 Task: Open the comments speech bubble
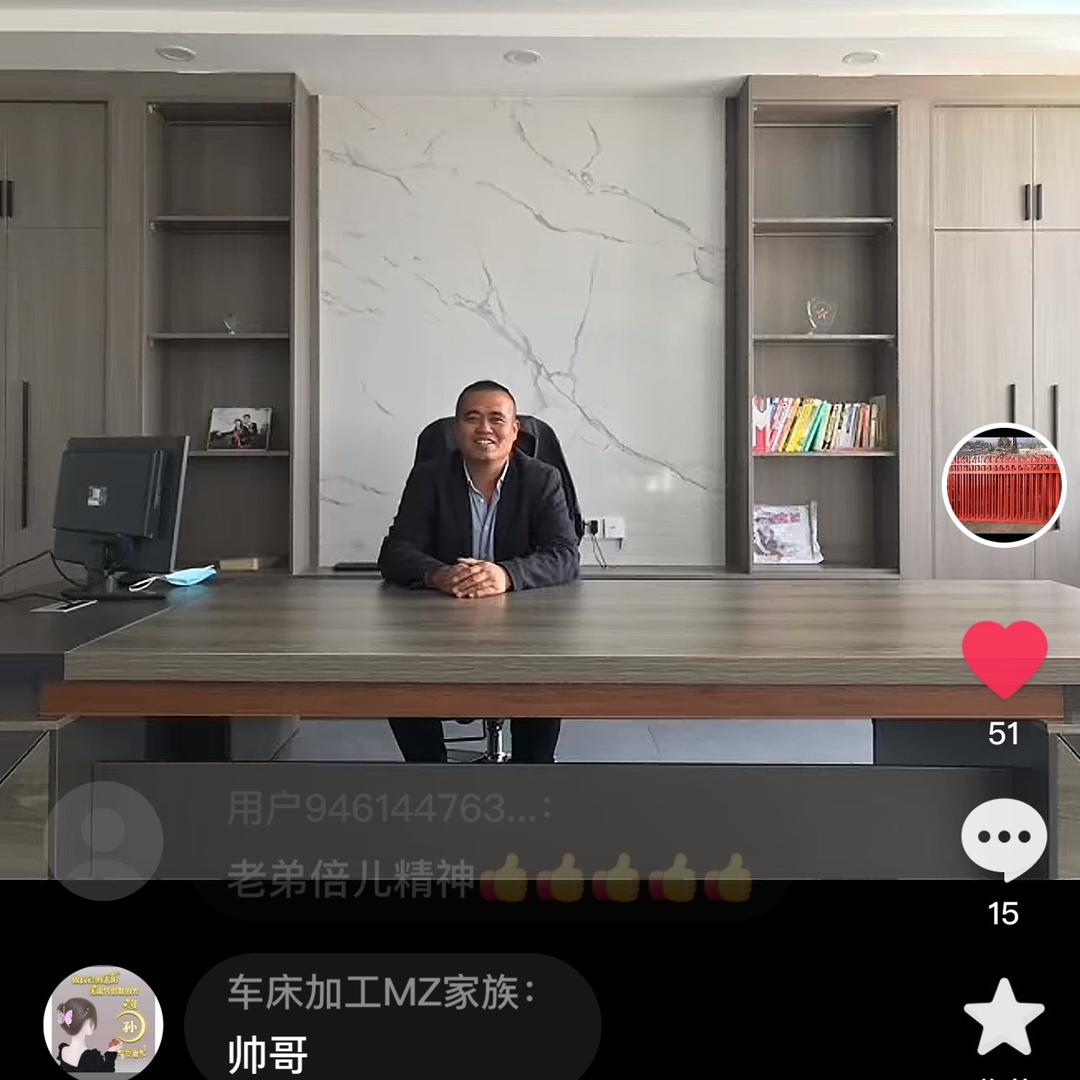[1004, 840]
